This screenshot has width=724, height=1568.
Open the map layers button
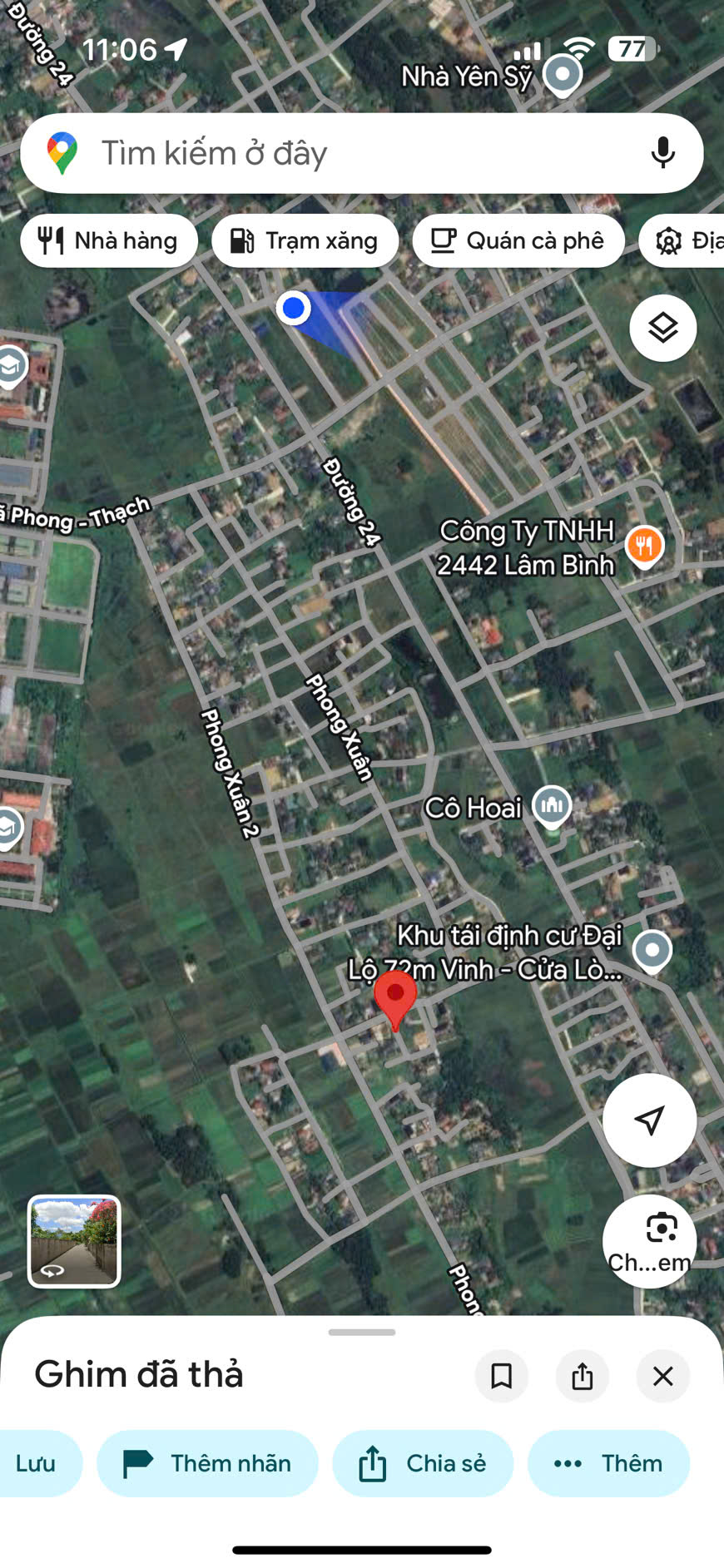coord(662,328)
